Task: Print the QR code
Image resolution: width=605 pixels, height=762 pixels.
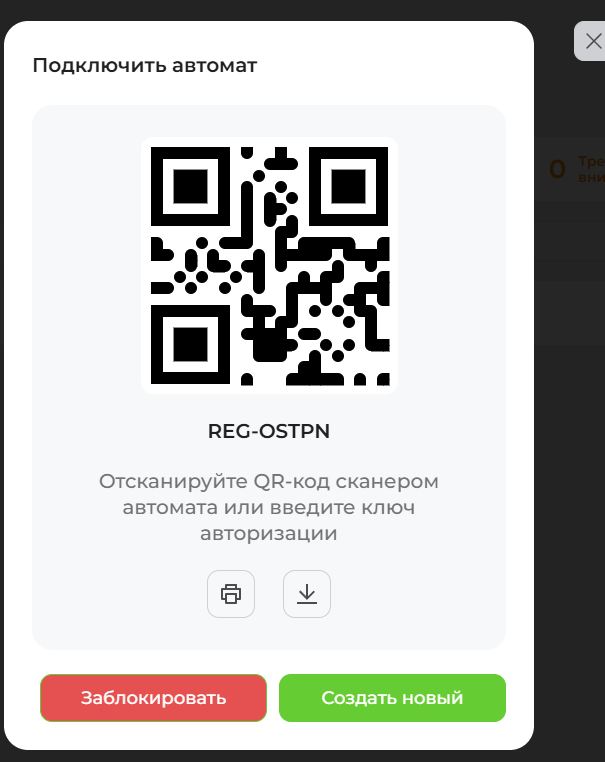Action: tap(231, 594)
